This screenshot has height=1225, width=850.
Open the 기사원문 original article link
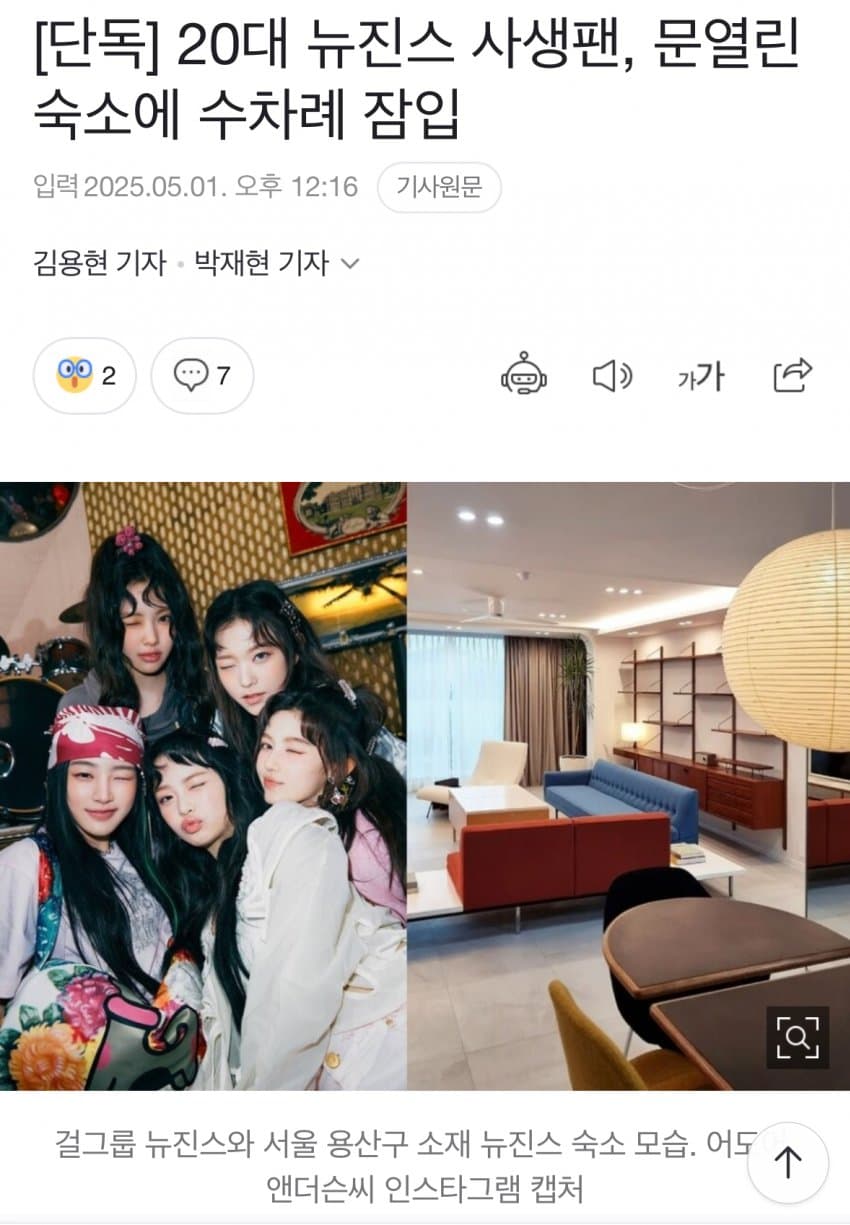pos(439,187)
